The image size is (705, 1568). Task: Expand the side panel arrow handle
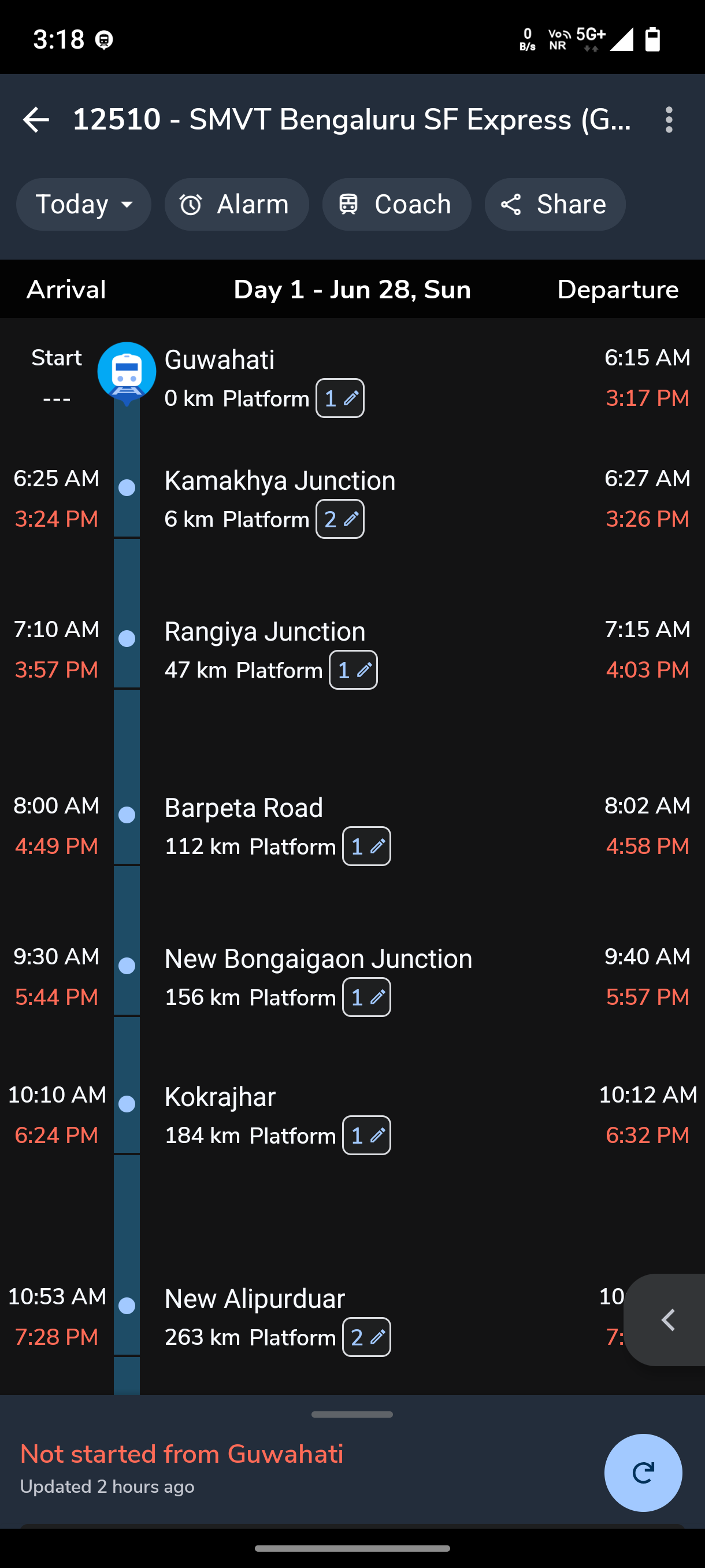667,1321
